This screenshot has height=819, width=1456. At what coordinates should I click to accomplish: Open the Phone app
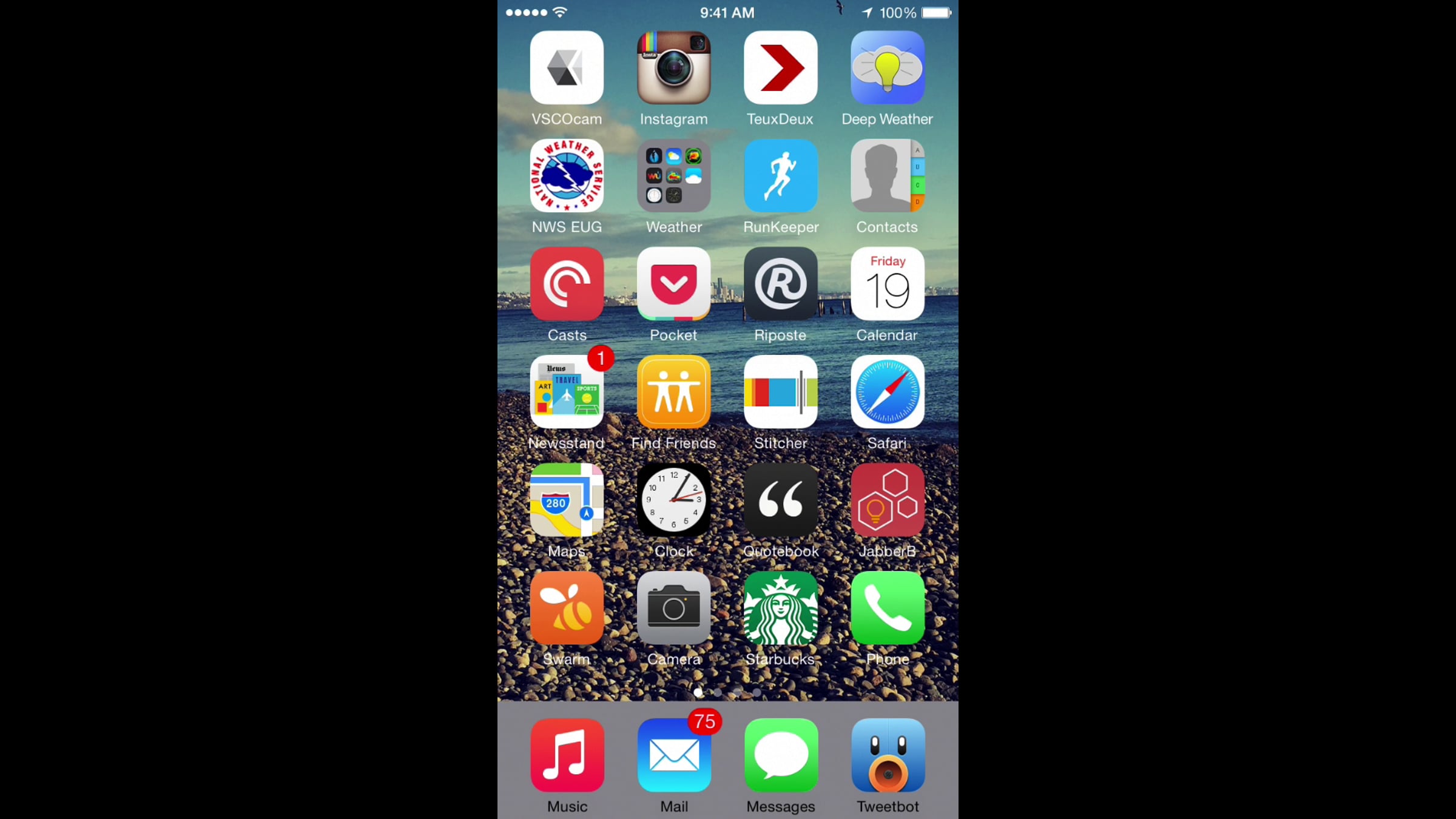(x=887, y=608)
